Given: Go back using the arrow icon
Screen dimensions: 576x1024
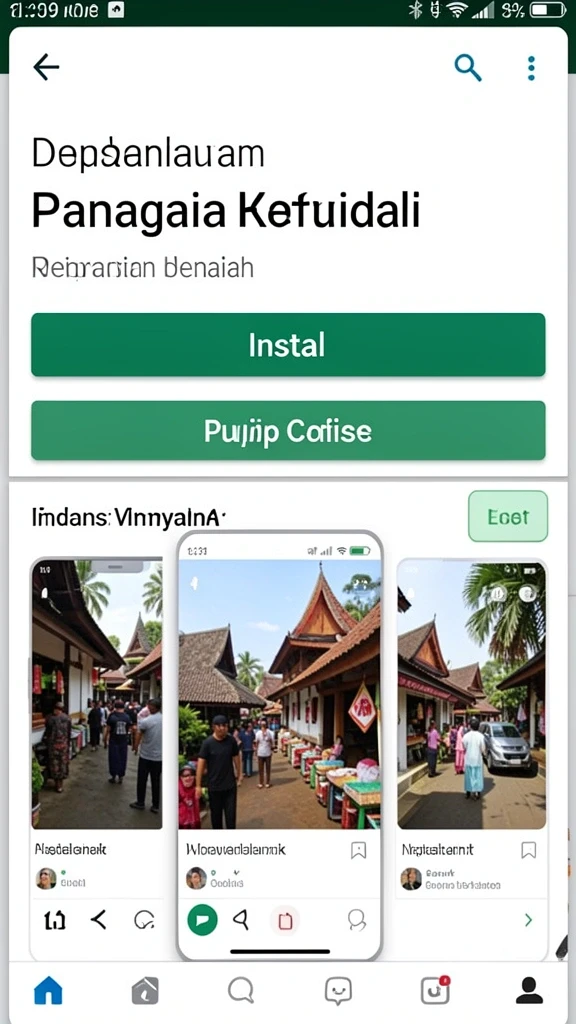Looking at the screenshot, I should (x=46, y=67).
